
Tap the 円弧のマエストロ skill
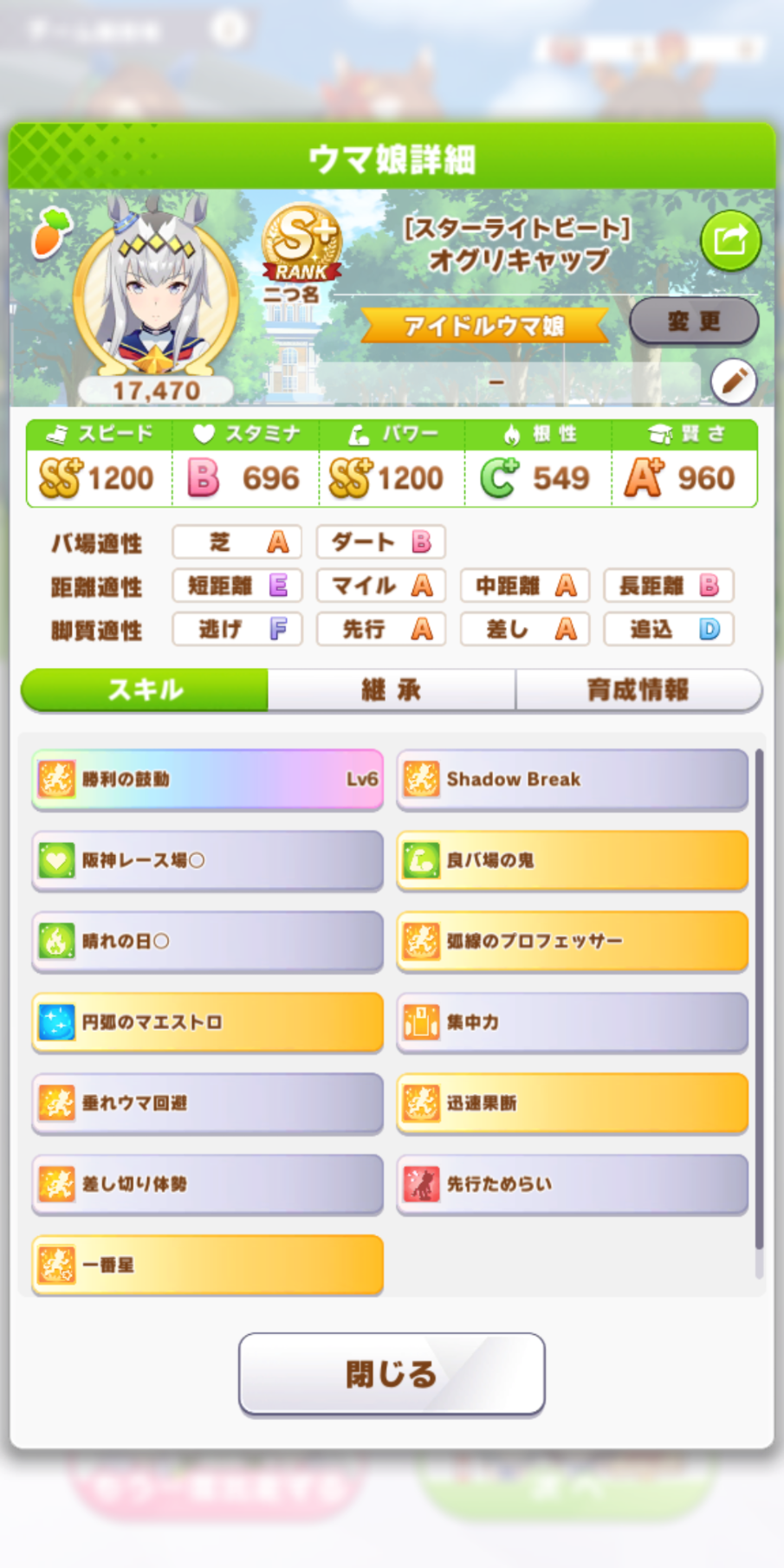tap(208, 1022)
